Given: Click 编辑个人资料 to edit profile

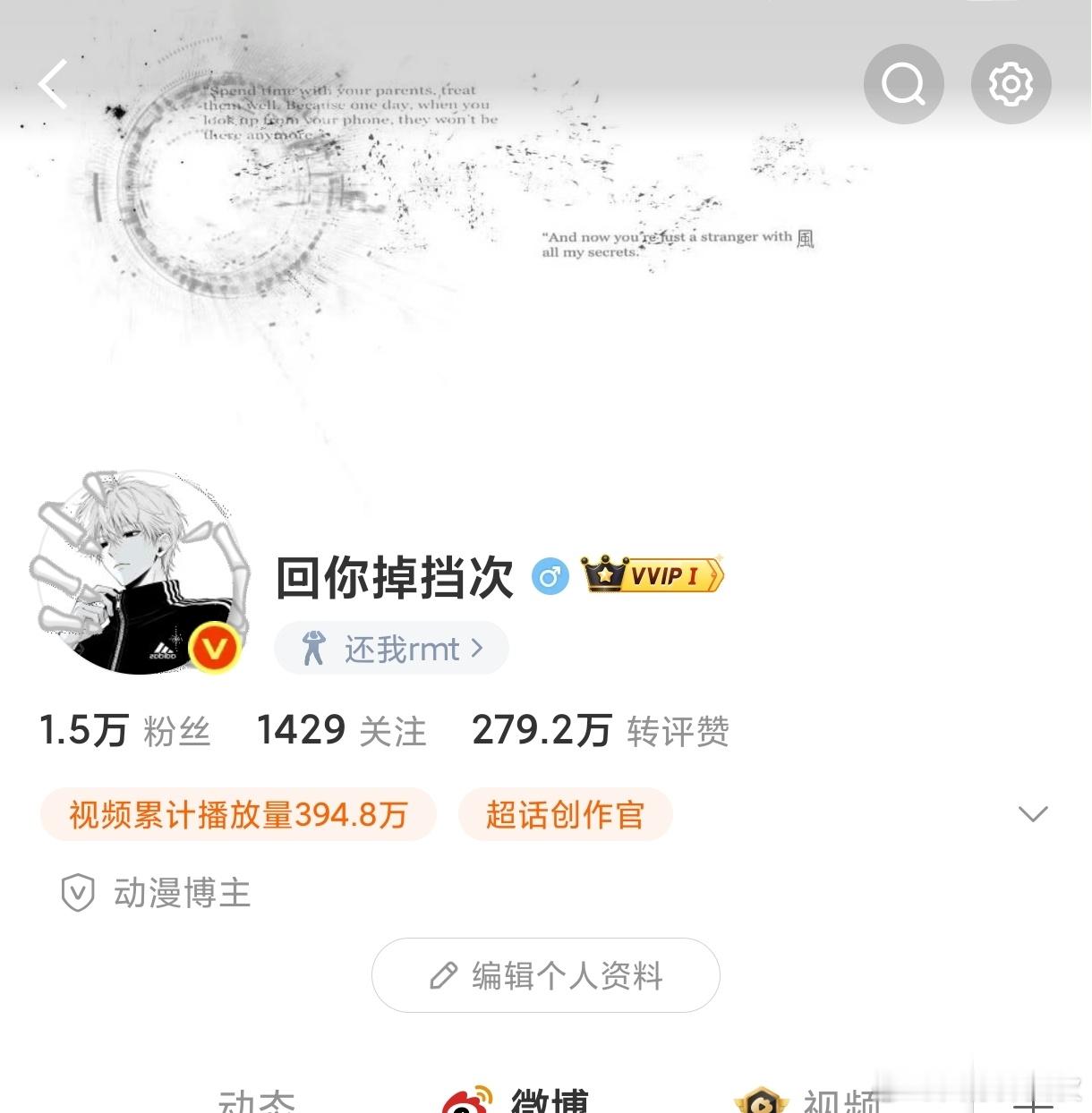Looking at the screenshot, I should (x=545, y=976).
